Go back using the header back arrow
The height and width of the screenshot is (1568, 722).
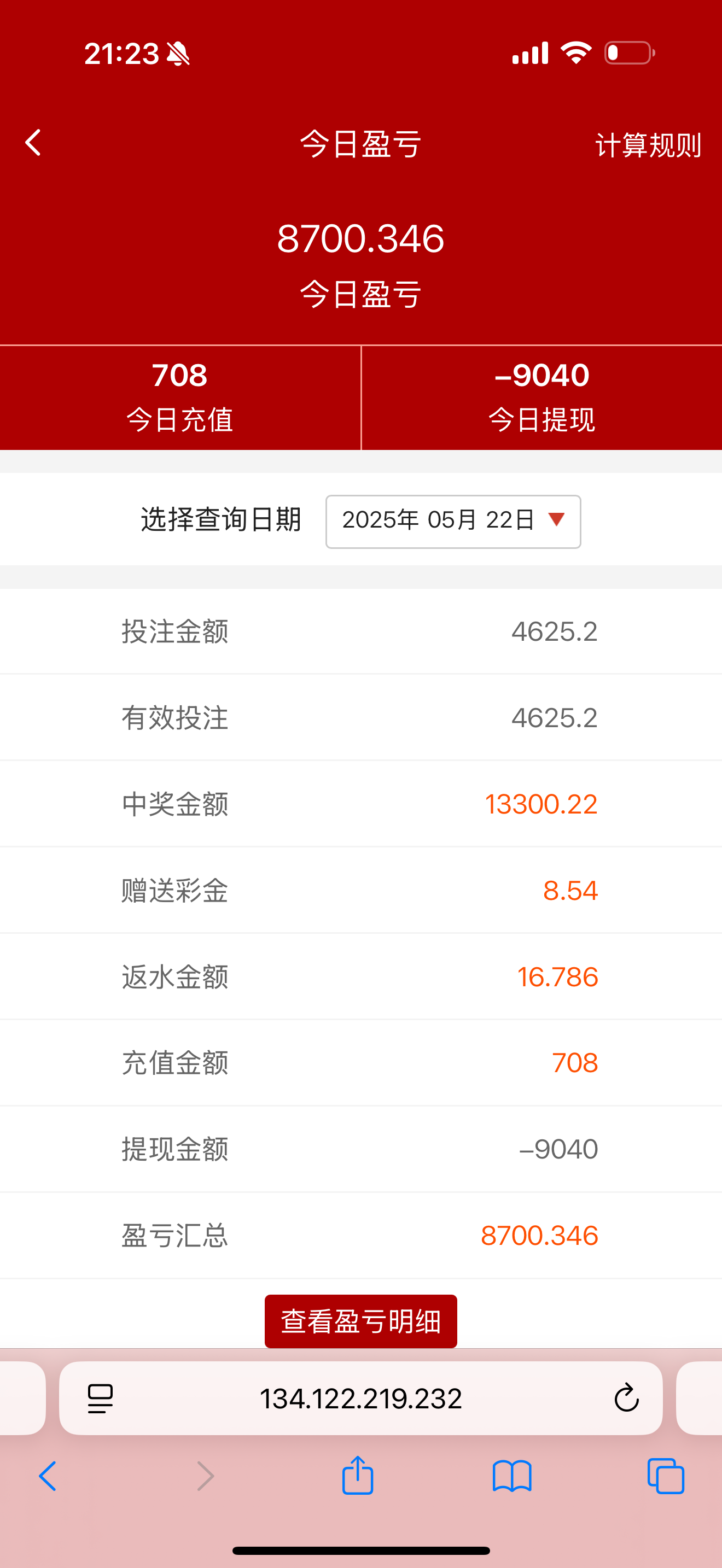(33, 143)
